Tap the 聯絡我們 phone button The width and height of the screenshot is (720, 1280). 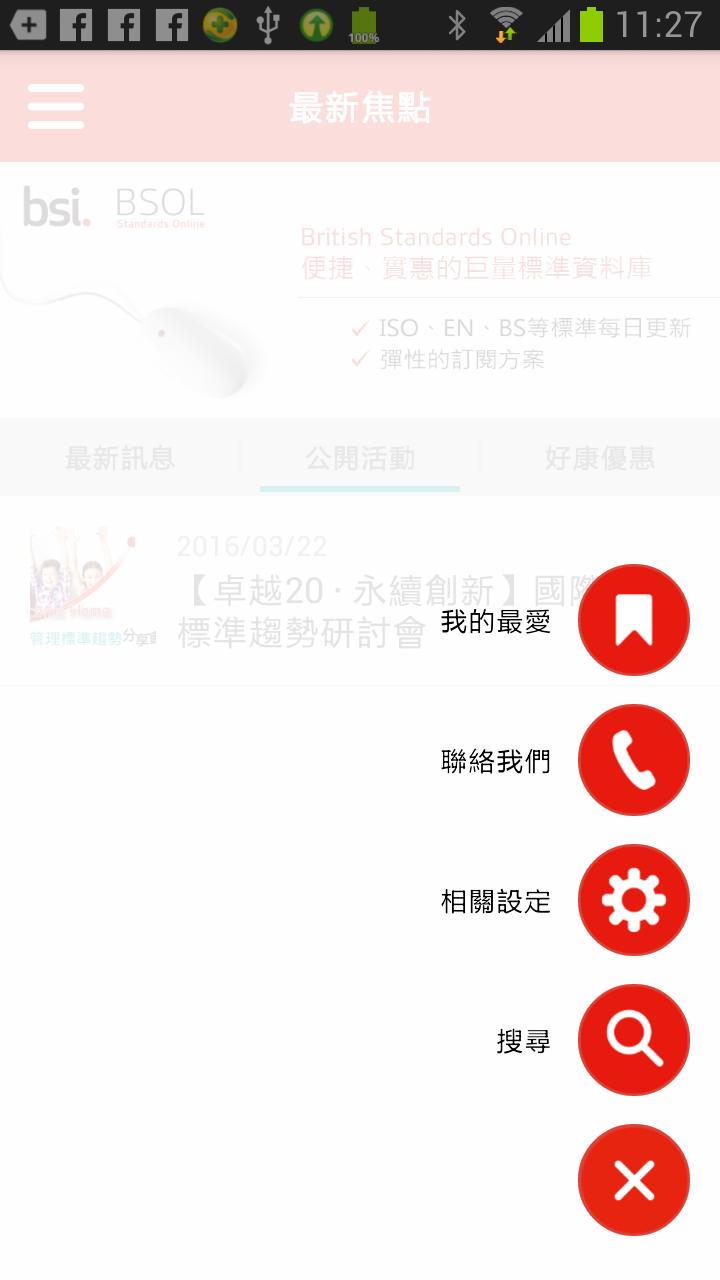[x=633, y=760]
